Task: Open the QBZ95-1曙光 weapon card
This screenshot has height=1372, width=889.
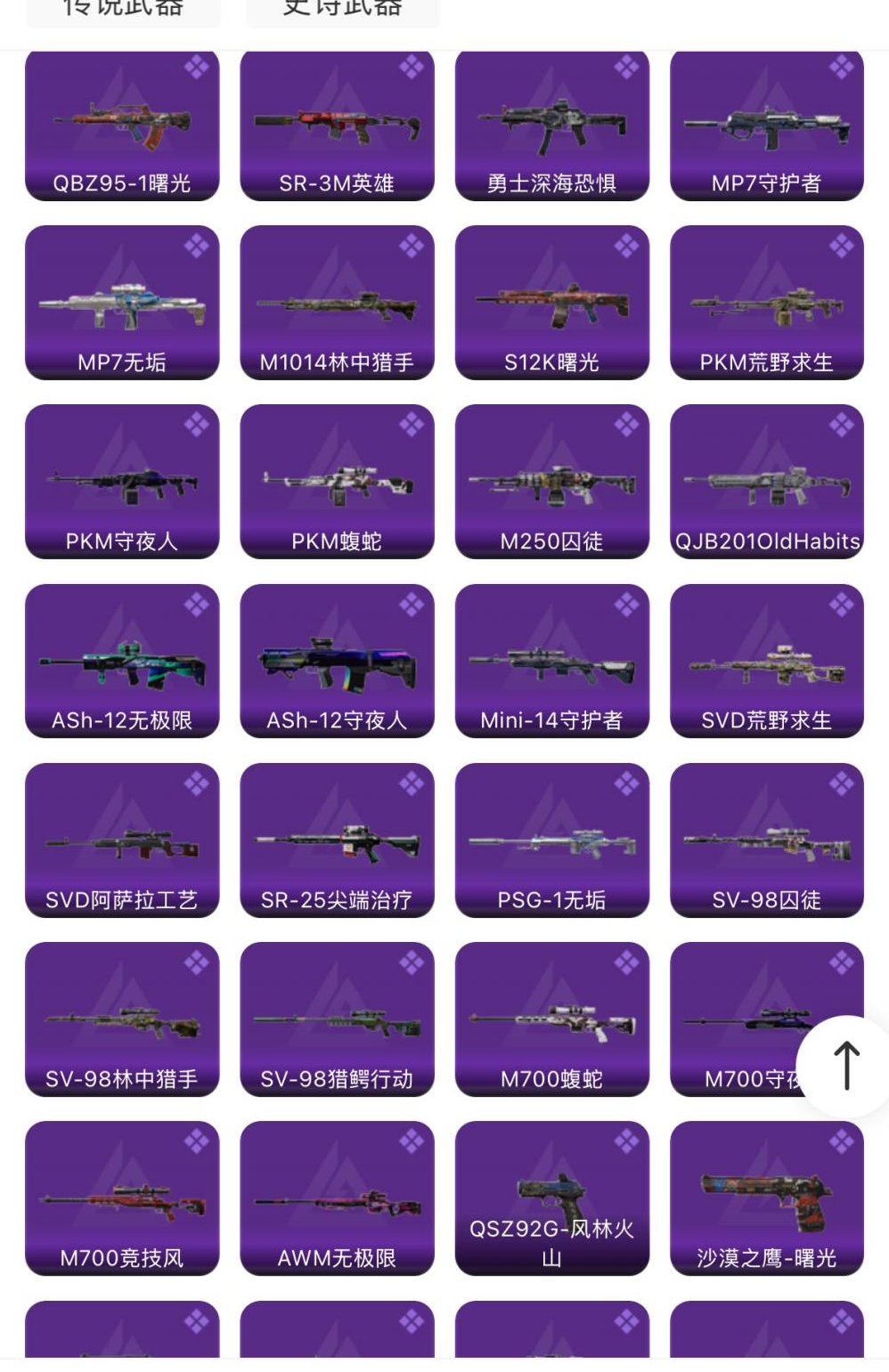Action: [x=122, y=126]
